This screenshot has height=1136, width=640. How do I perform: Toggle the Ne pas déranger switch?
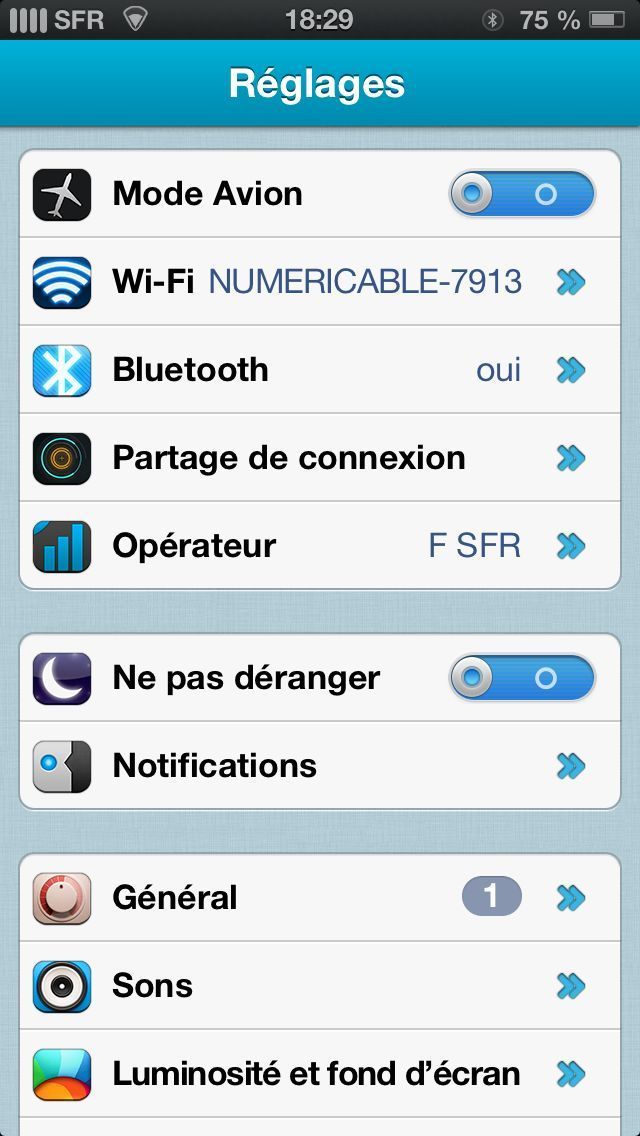click(521, 678)
